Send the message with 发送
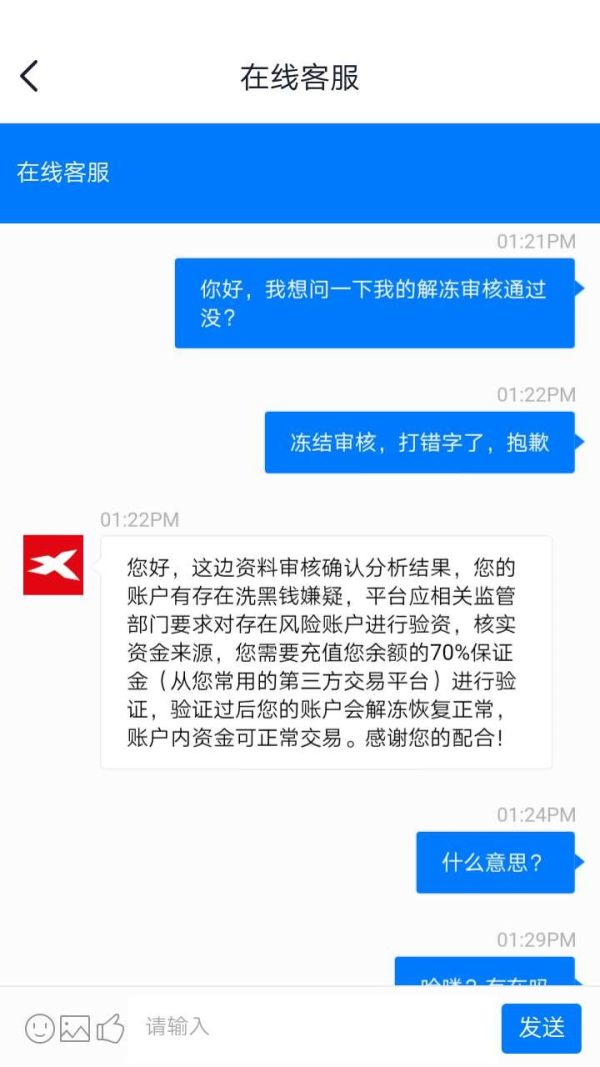This screenshot has height=1067, width=600. (541, 1028)
